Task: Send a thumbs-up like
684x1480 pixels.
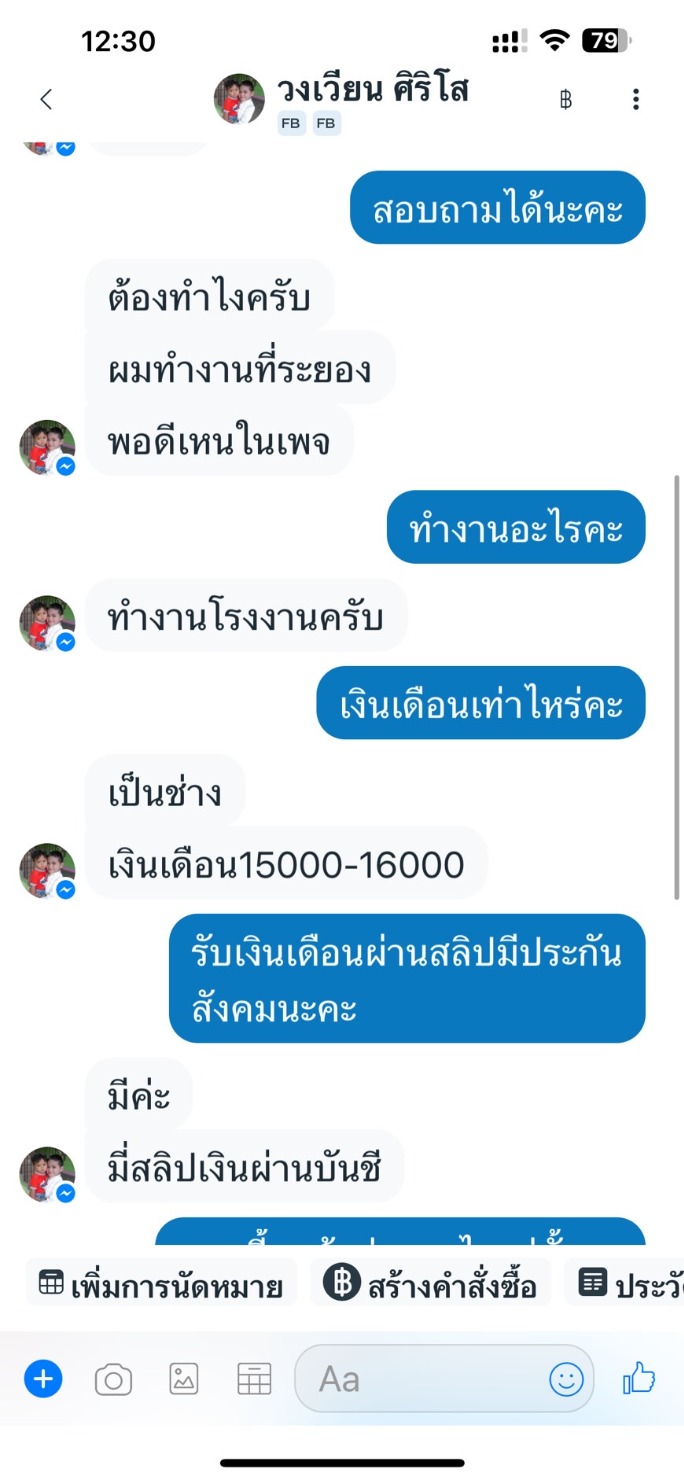Action: coord(639,1380)
